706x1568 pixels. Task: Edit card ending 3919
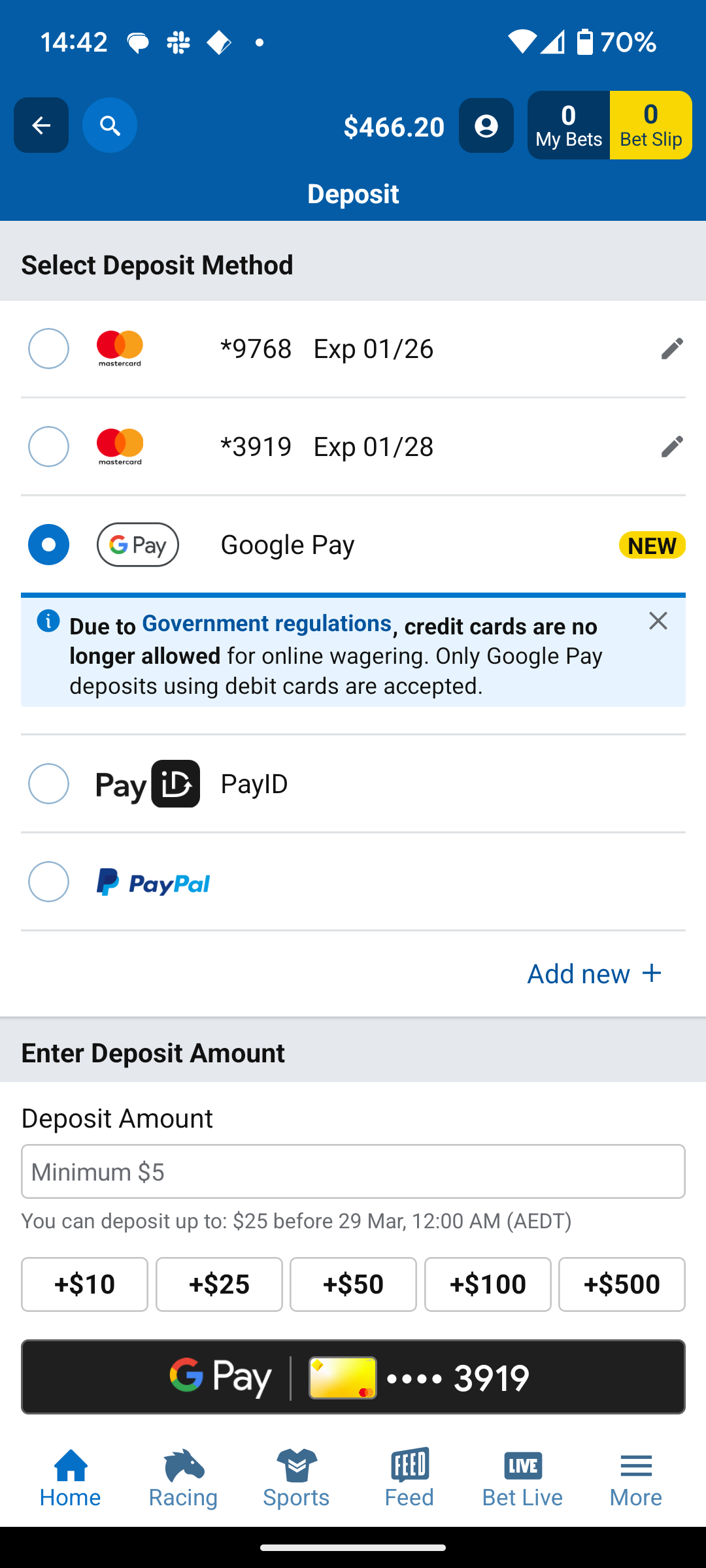coord(671,447)
